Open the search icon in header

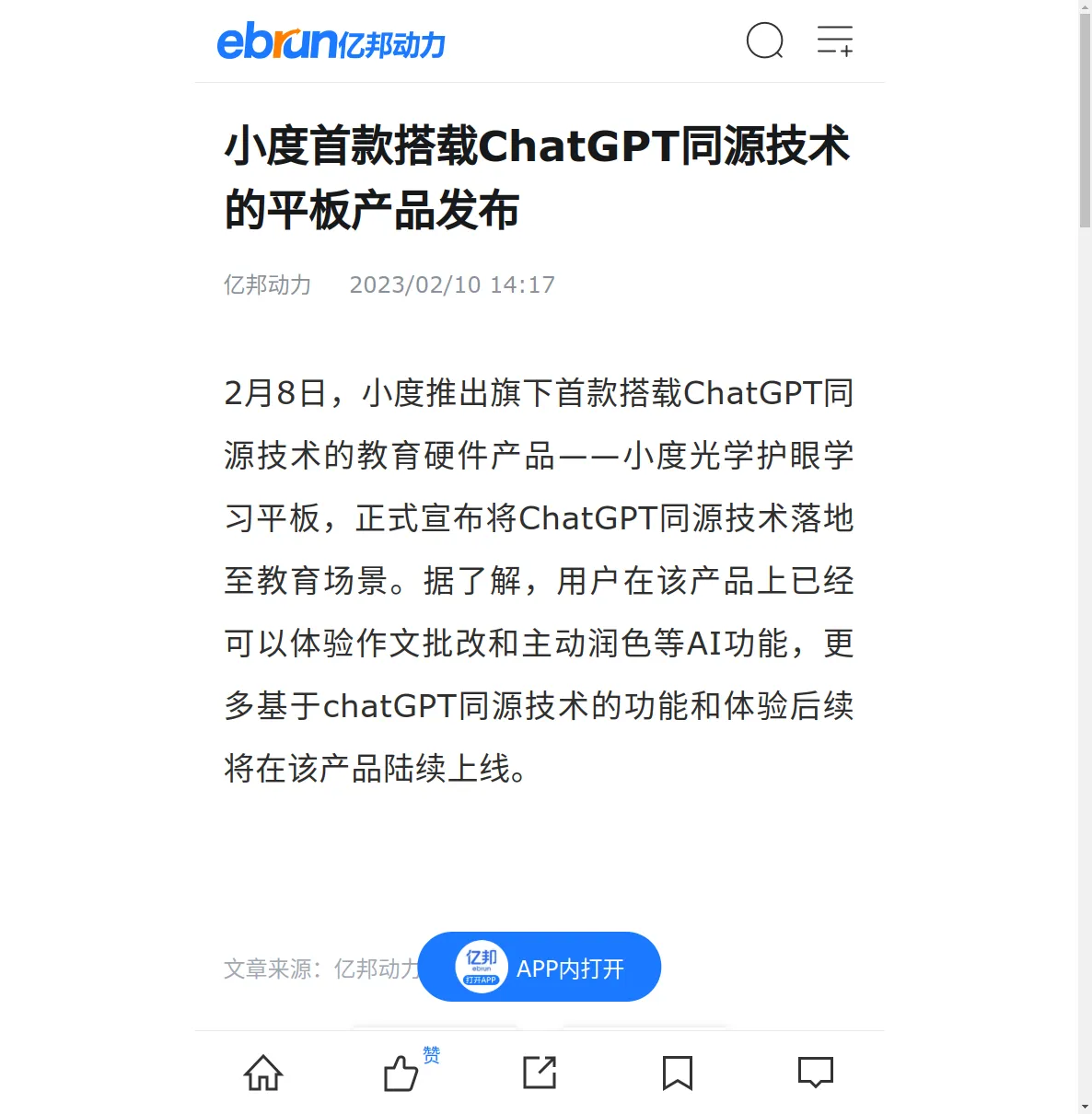pyautogui.click(x=764, y=41)
